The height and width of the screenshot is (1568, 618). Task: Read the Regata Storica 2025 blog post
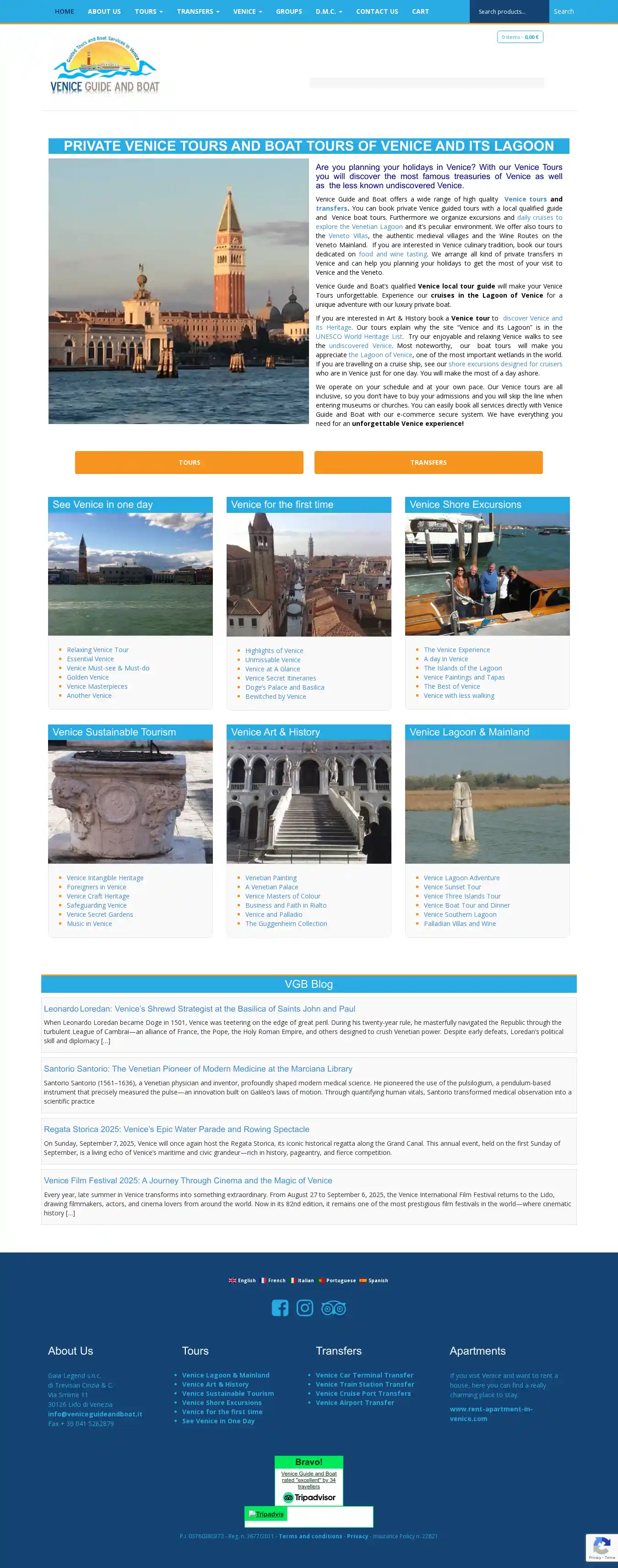pyautogui.click(x=176, y=1129)
